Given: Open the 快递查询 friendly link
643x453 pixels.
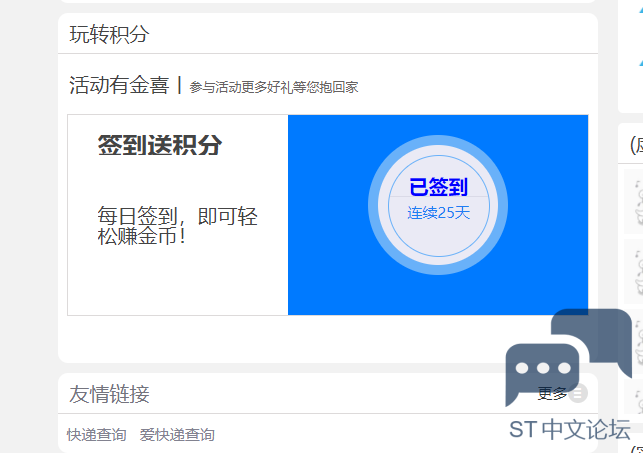Looking at the screenshot, I should click(x=97, y=435).
